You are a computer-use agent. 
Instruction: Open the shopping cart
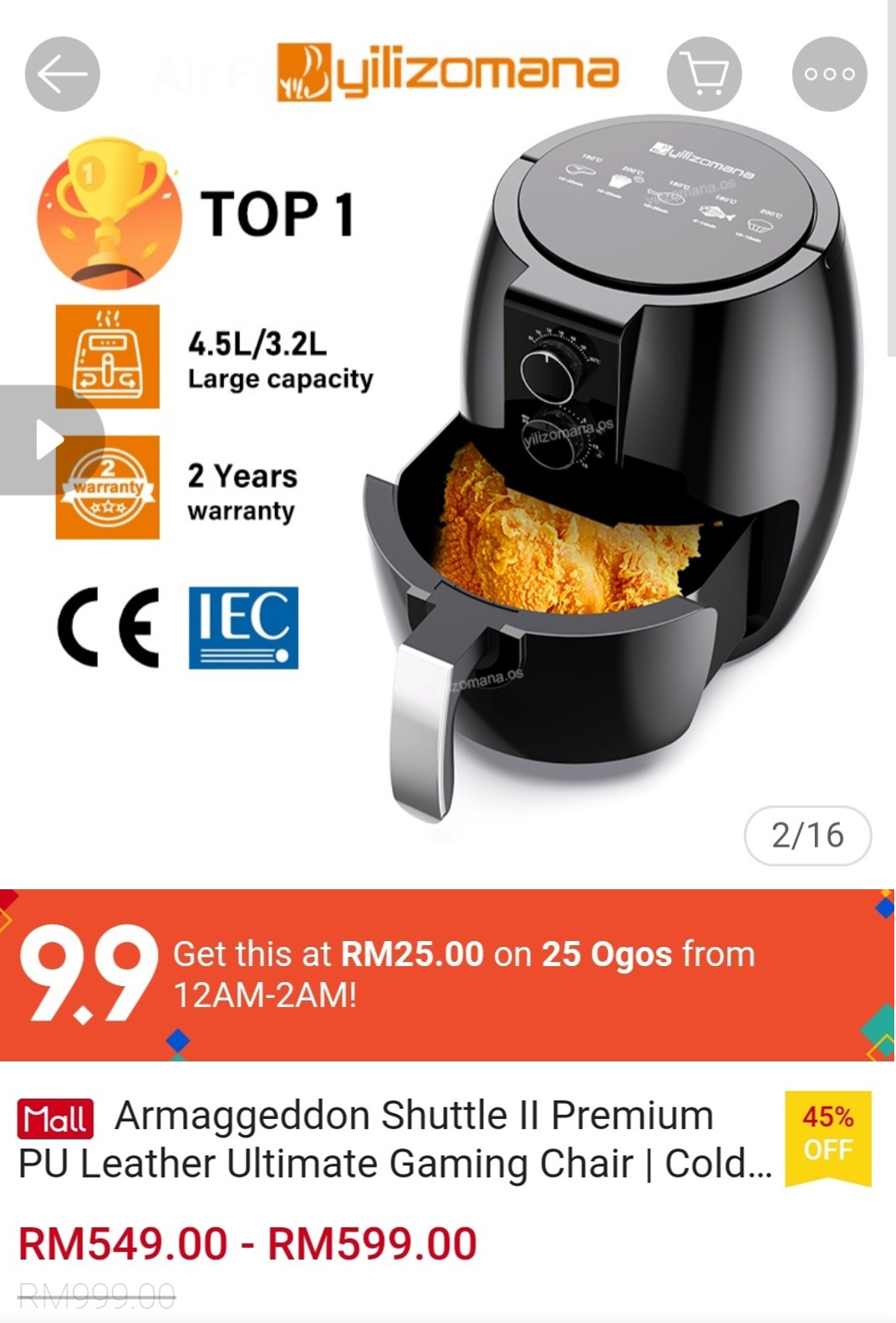[704, 74]
